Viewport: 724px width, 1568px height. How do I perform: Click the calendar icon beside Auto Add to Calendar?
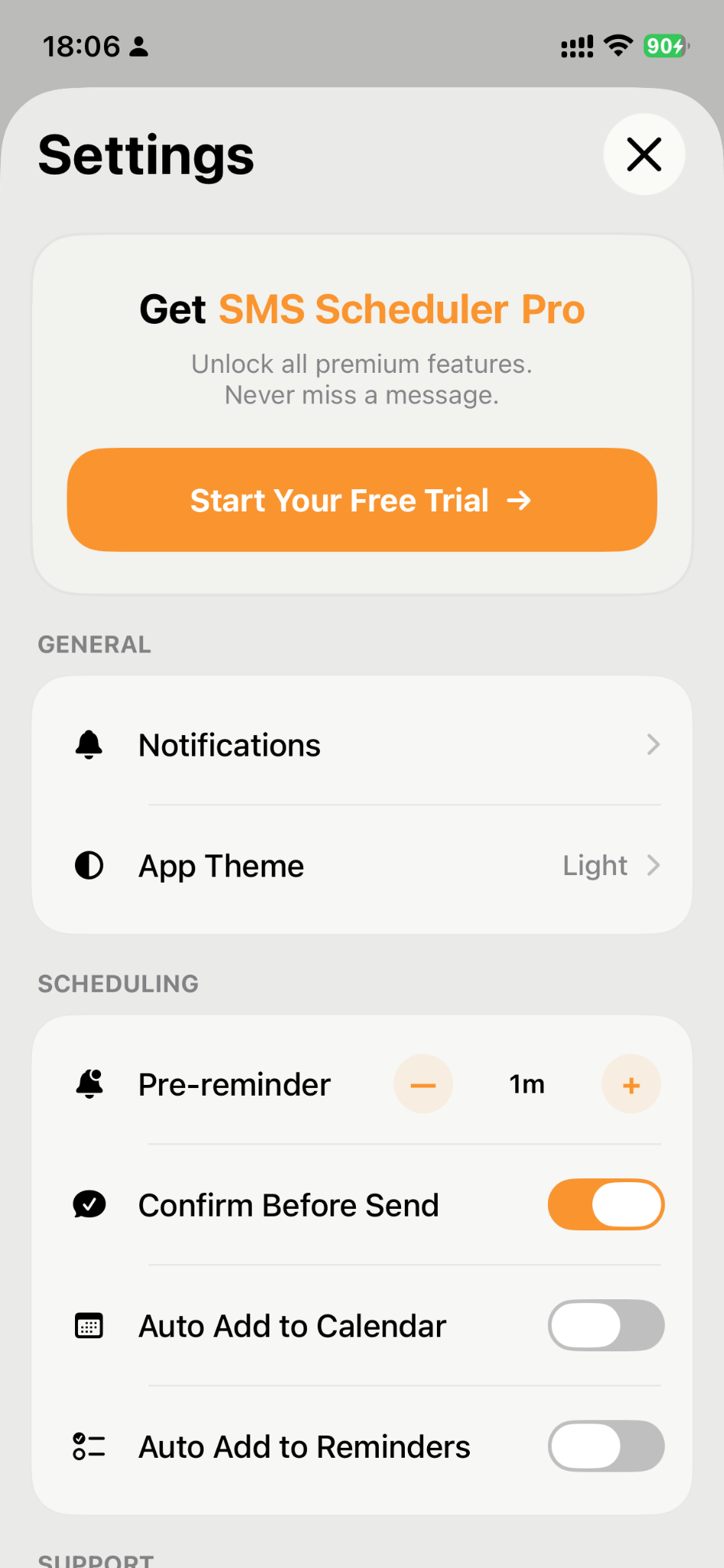click(89, 1325)
